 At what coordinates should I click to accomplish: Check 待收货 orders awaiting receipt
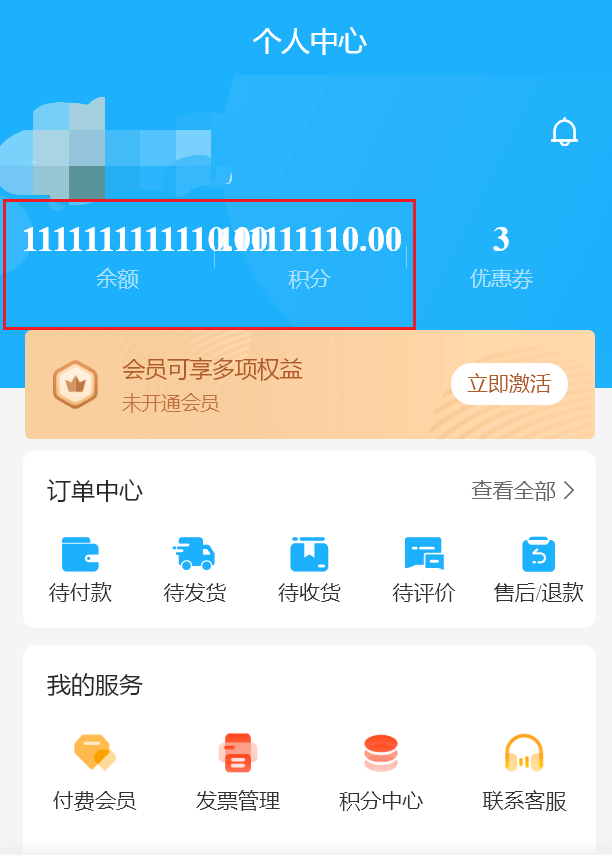point(309,569)
